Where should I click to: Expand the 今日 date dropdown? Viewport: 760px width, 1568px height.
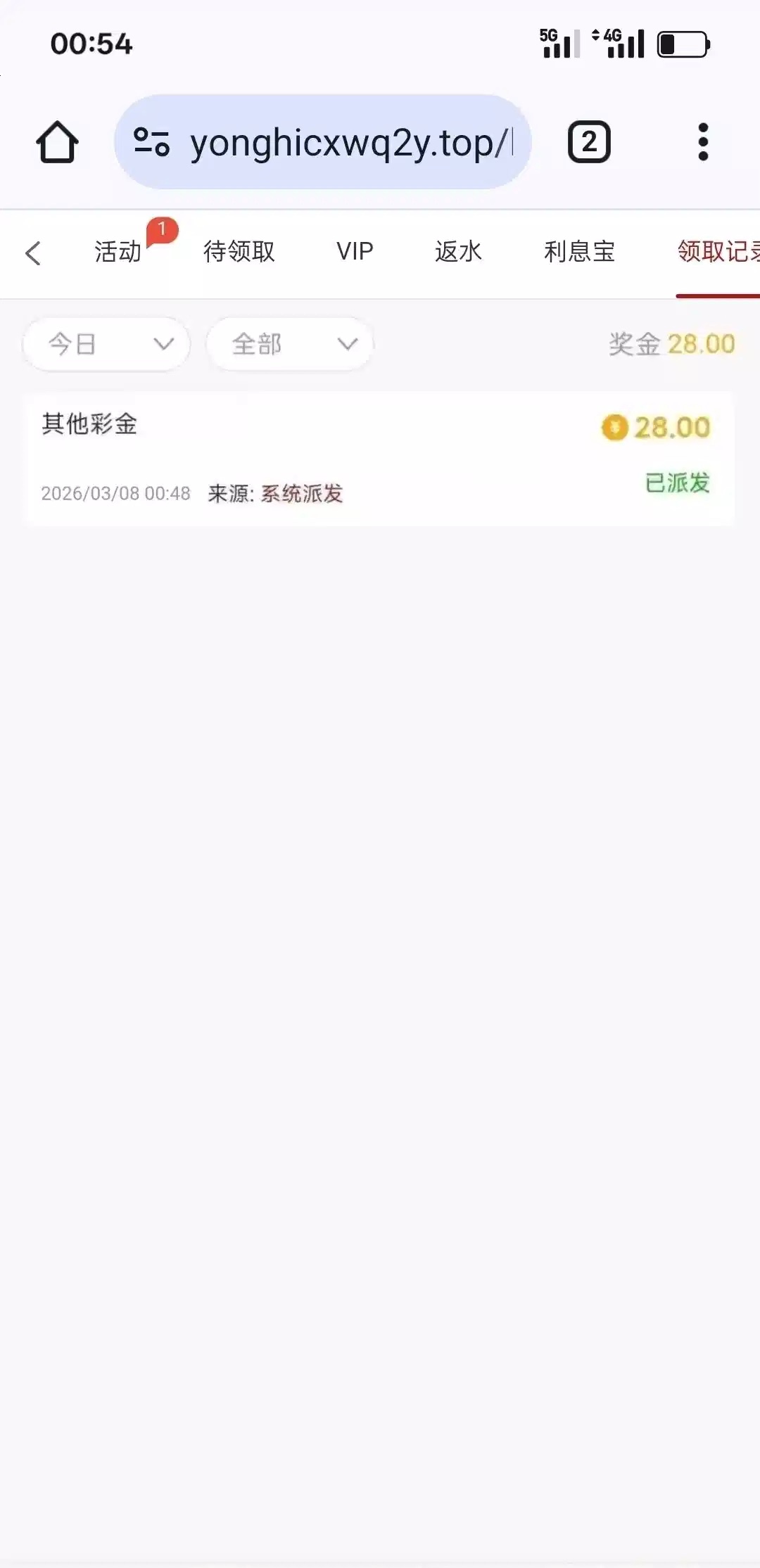(x=106, y=344)
